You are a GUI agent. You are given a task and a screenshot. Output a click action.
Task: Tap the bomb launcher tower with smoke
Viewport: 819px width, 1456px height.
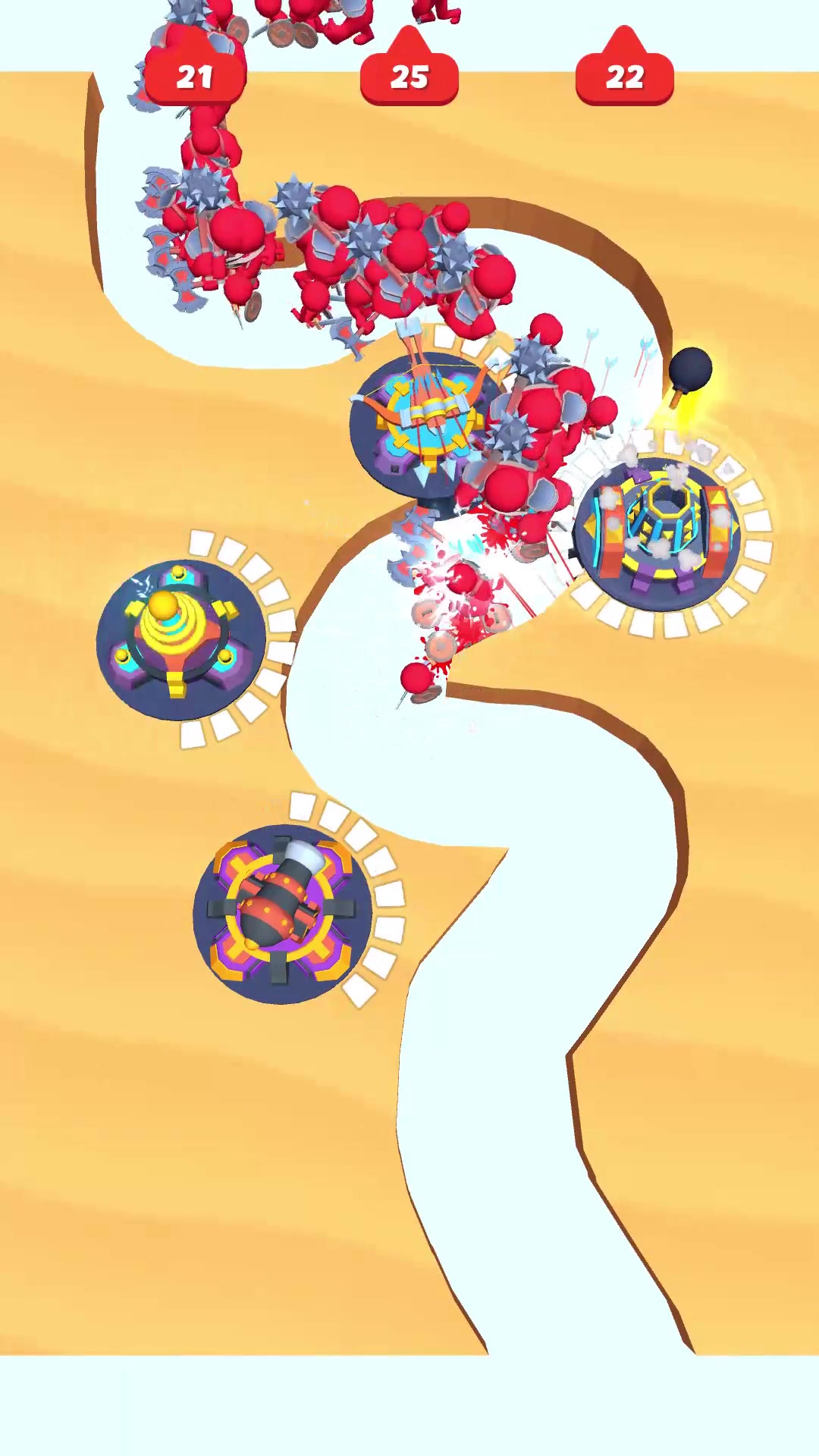click(658, 531)
